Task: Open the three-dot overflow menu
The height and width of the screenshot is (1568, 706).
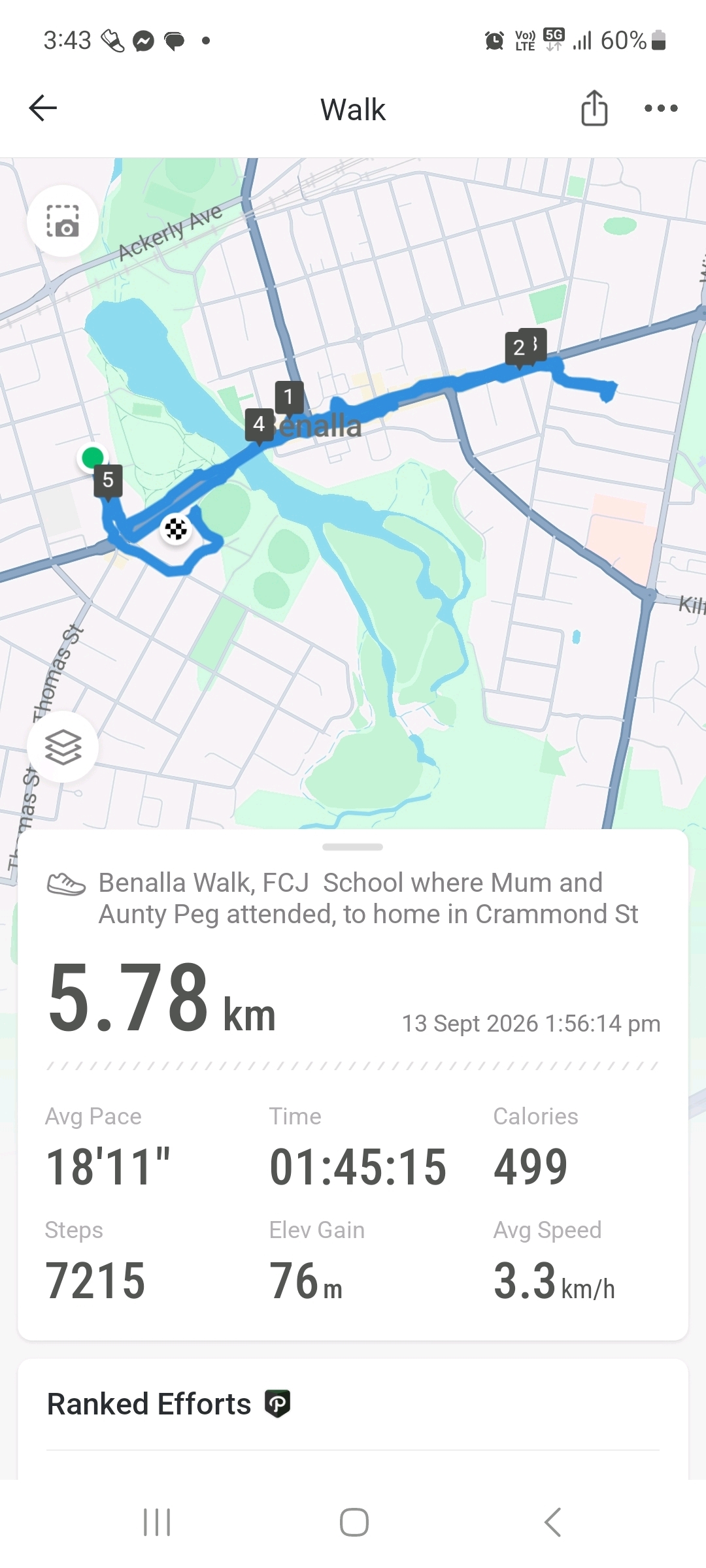Action: (x=661, y=108)
